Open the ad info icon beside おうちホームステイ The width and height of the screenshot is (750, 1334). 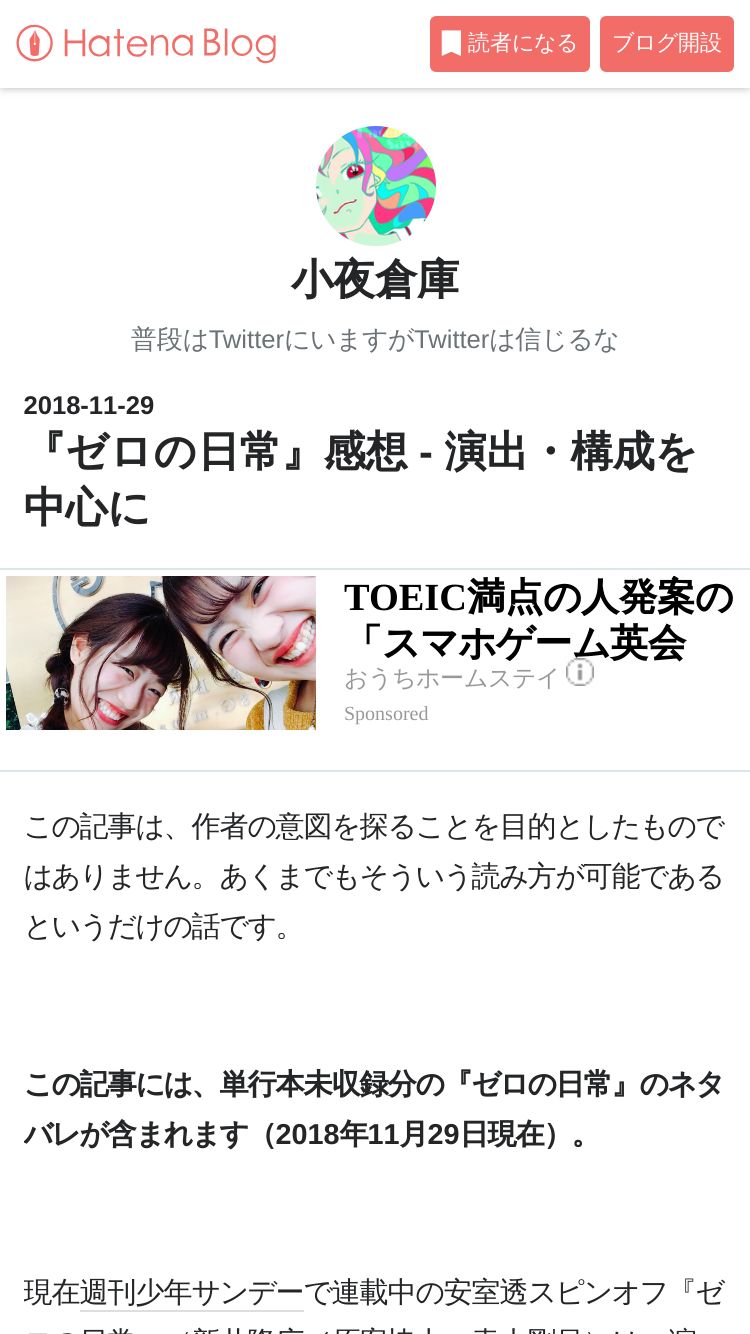coord(580,672)
